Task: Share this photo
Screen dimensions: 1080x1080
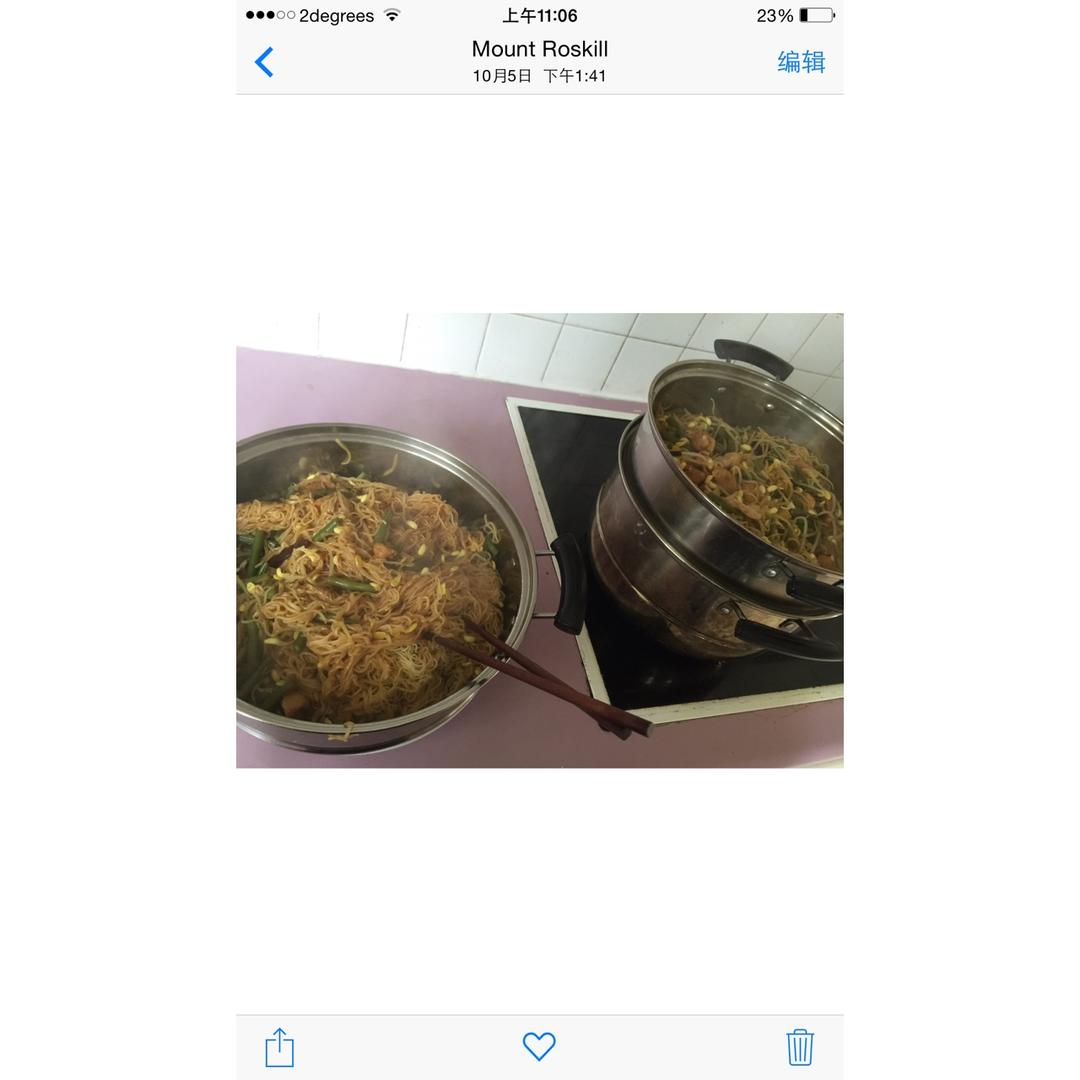Action: (279, 1047)
